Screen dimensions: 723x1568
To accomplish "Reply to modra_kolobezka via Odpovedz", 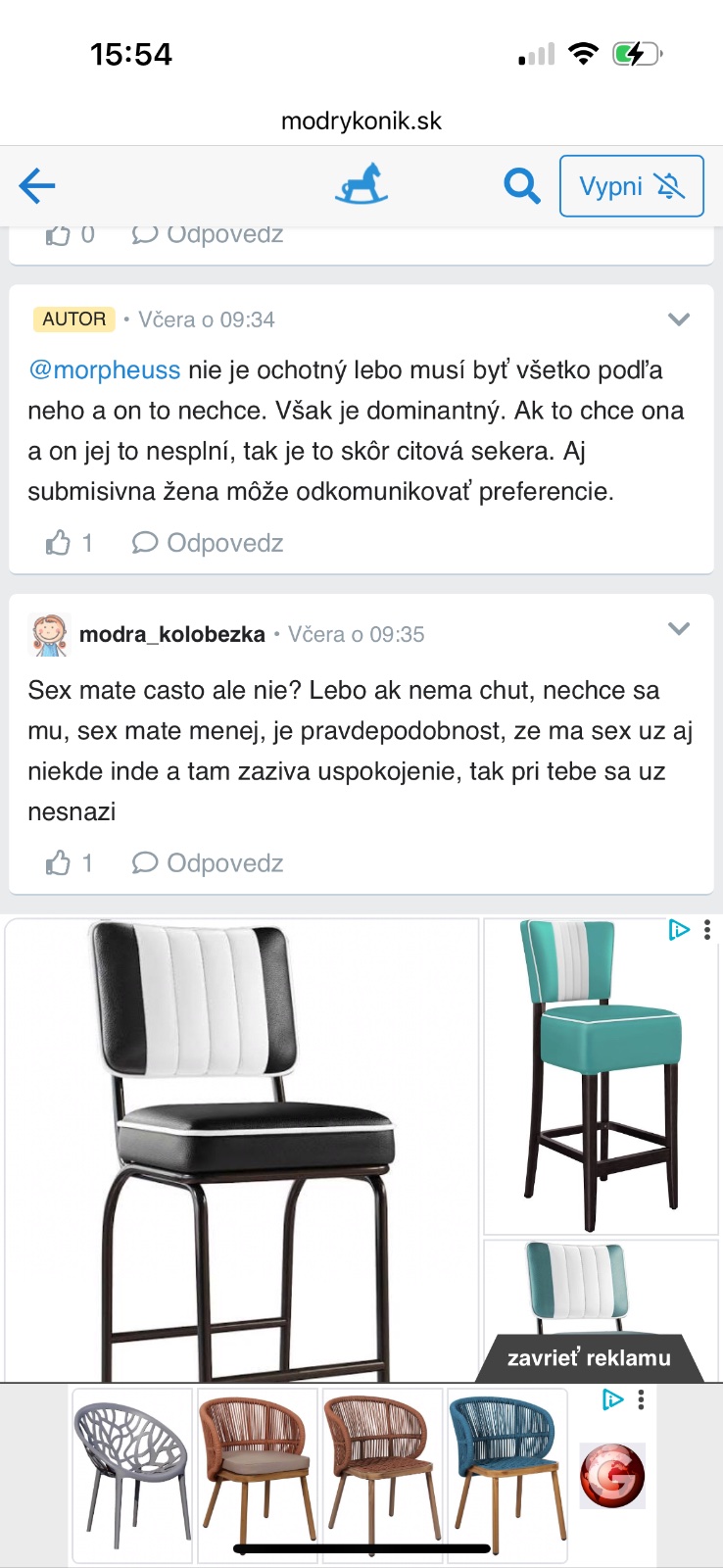I will (x=208, y=863).
